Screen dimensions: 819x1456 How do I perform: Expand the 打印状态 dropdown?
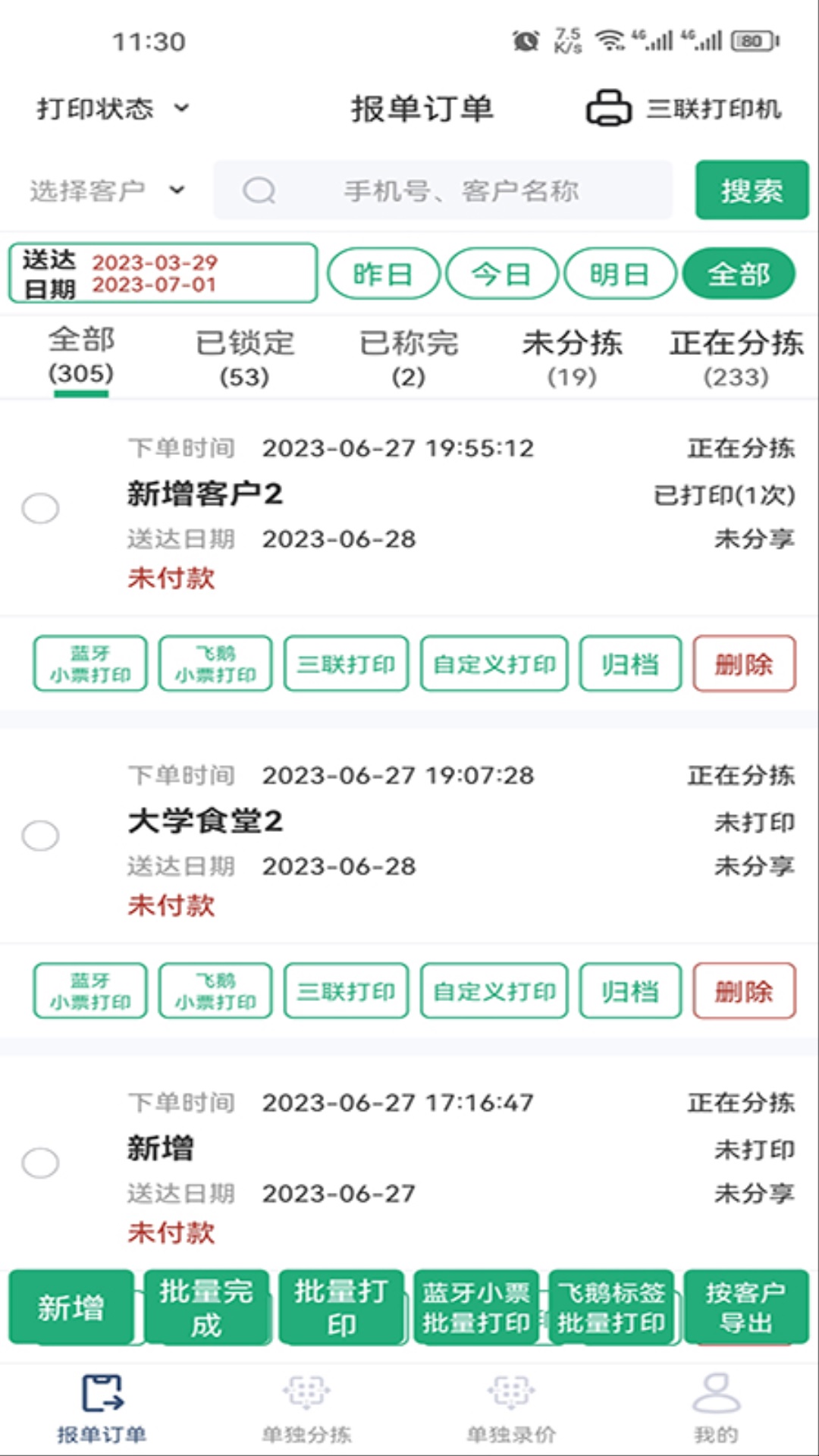point(110,109)
